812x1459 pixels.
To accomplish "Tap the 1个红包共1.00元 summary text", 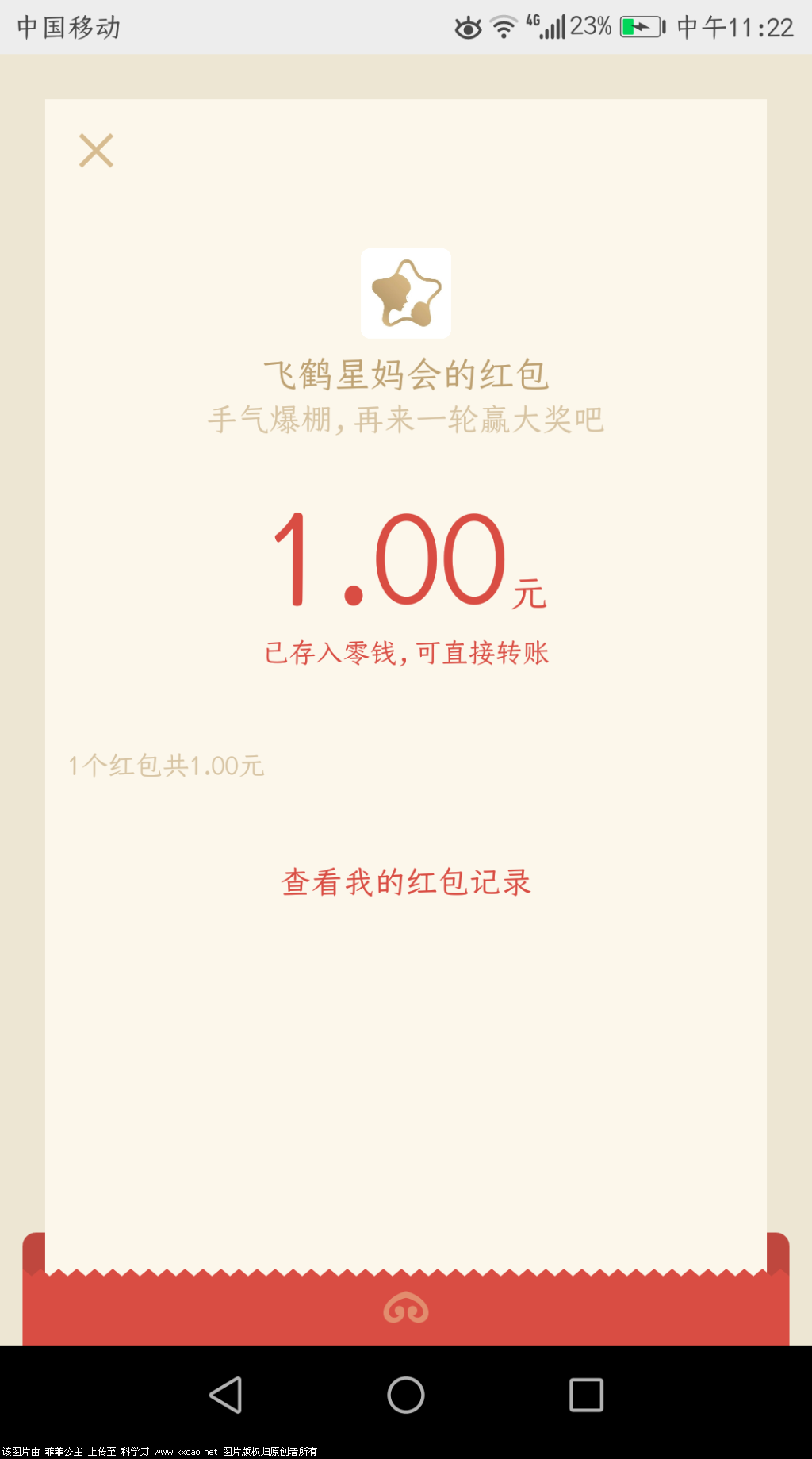I will click(x=166, y=766).
